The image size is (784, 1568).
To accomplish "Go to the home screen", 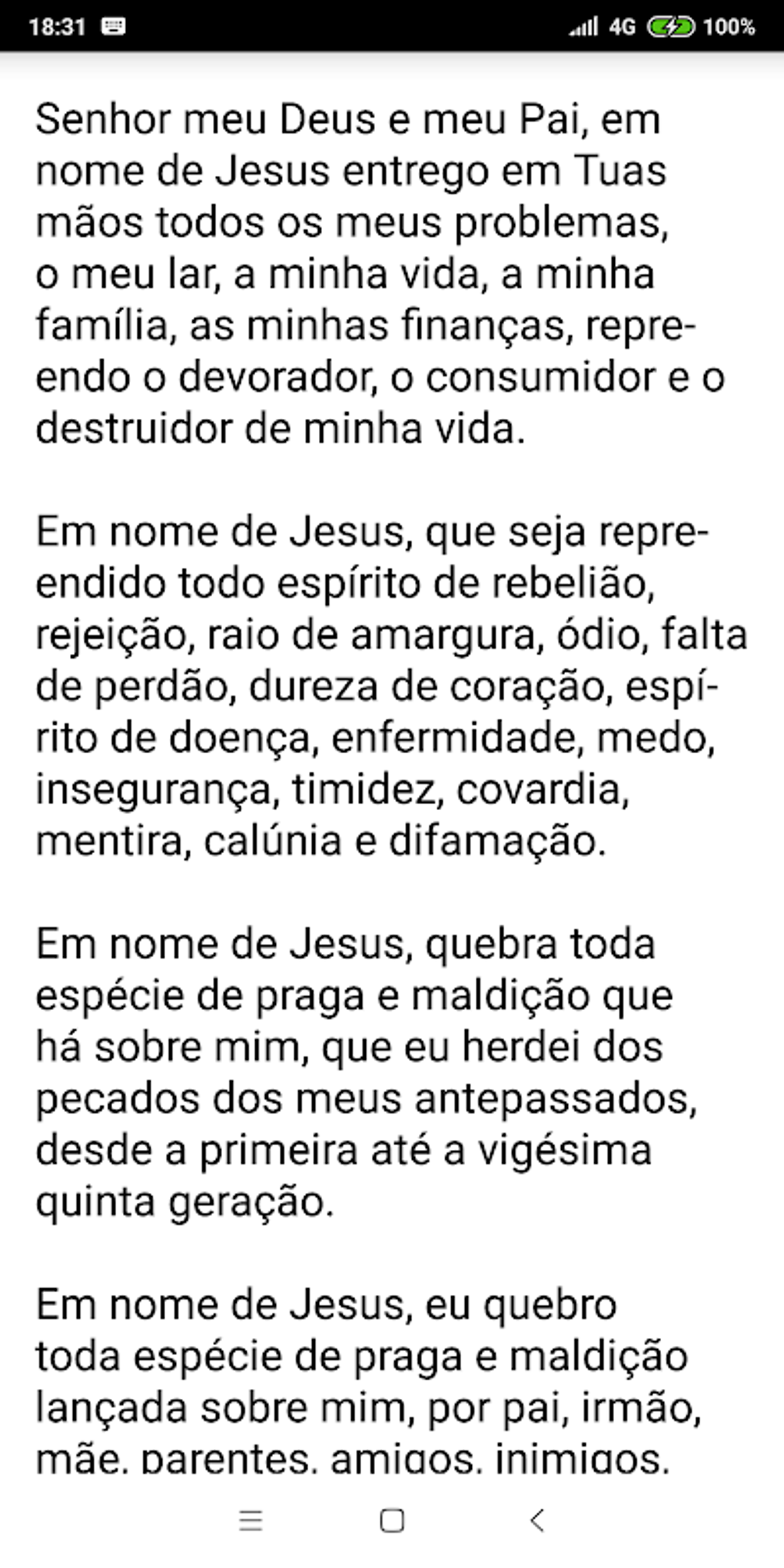I will [x=392, y=1520].
